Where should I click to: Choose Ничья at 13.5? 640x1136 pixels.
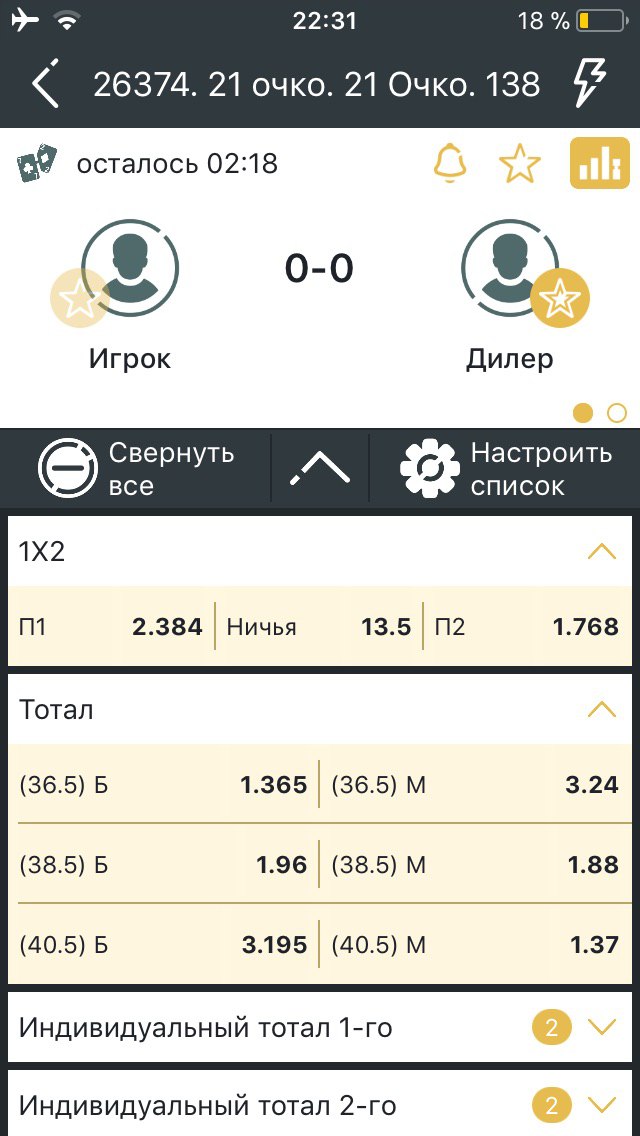[x=319, y=627]
